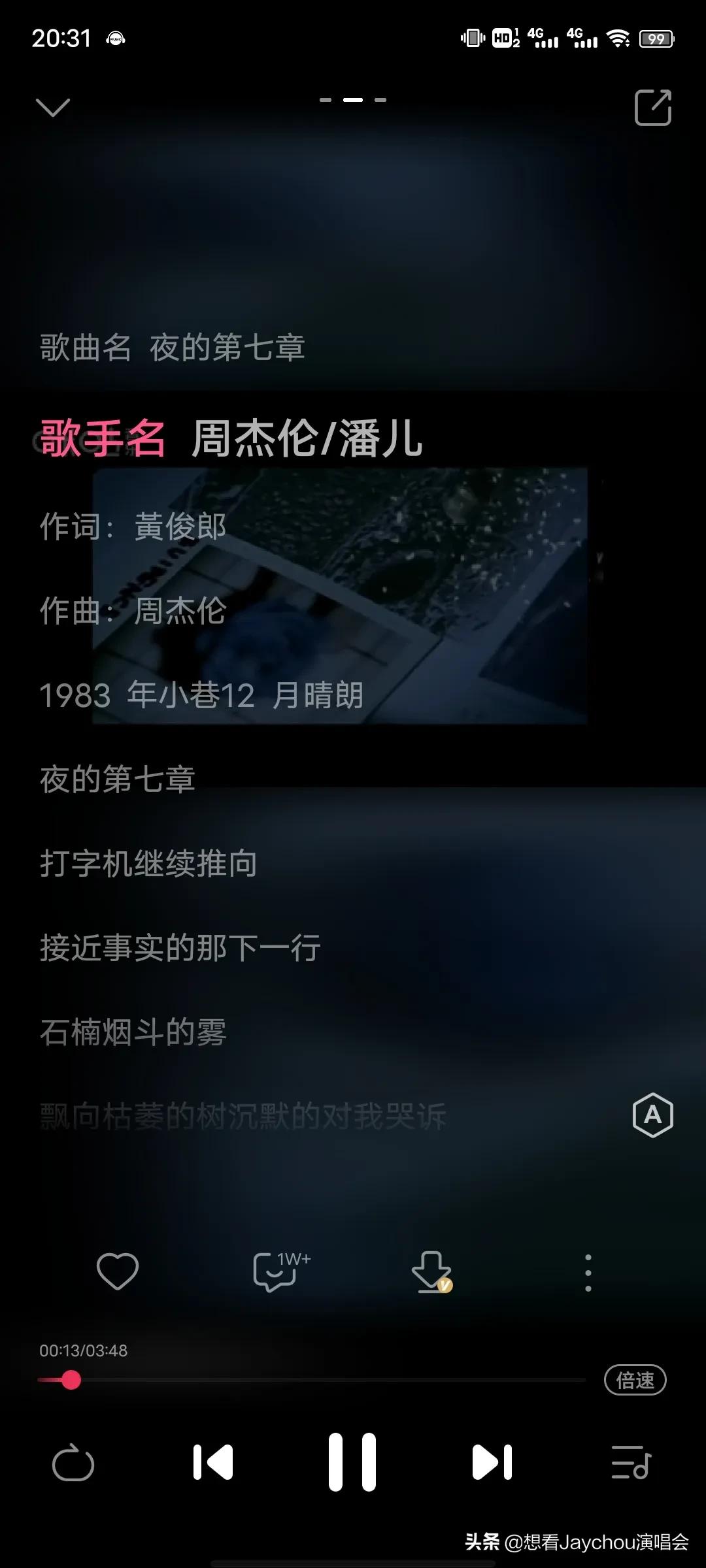Tap the playback progress slider

click(311, 1380)
